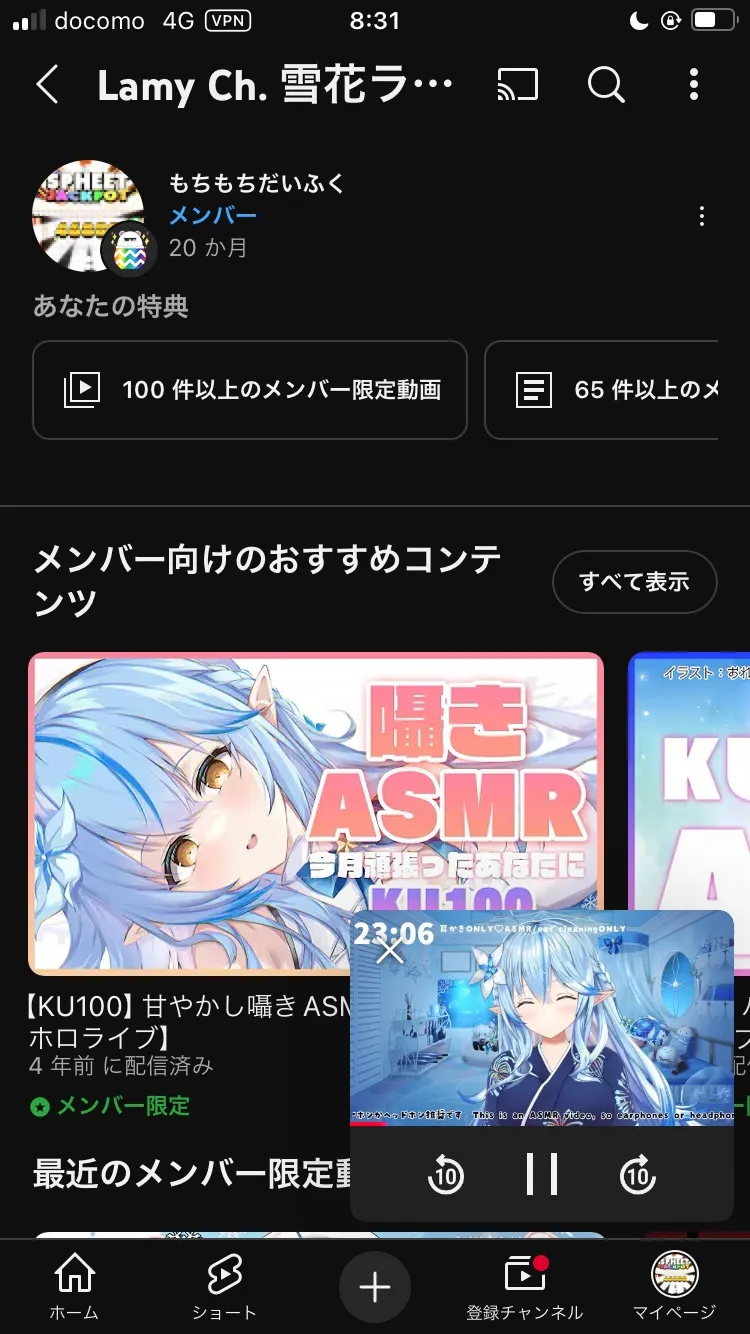750x1334 pixels.
Task: Go back from Lamy Ch. page
Action: tap(47, 85)
